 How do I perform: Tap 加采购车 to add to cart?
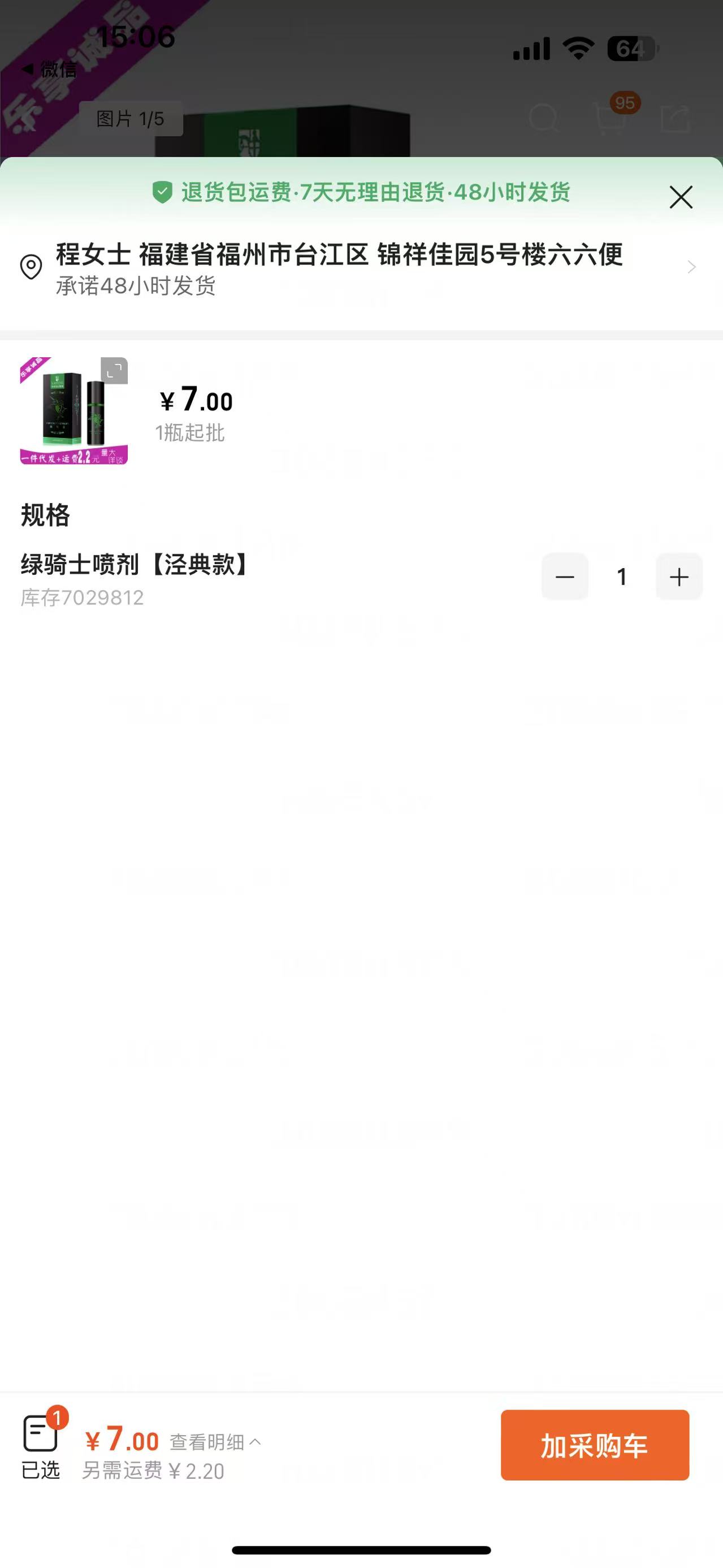(x=595, y=1446)
